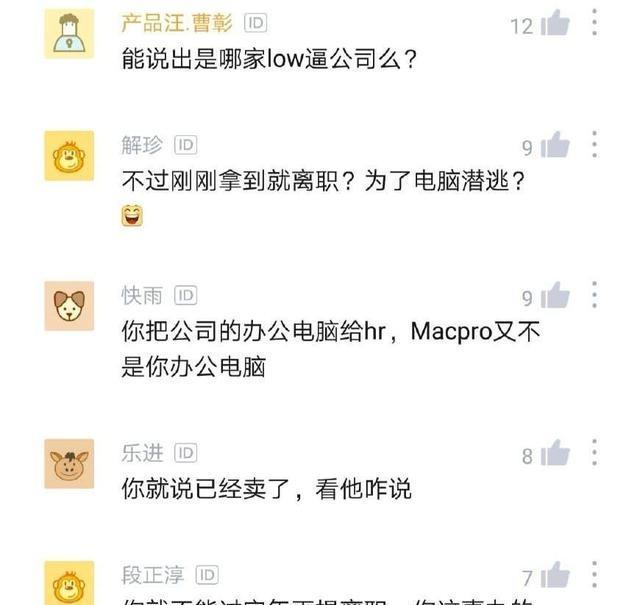Like 乐进's comment
640x605 pixels.
[555, 455]
